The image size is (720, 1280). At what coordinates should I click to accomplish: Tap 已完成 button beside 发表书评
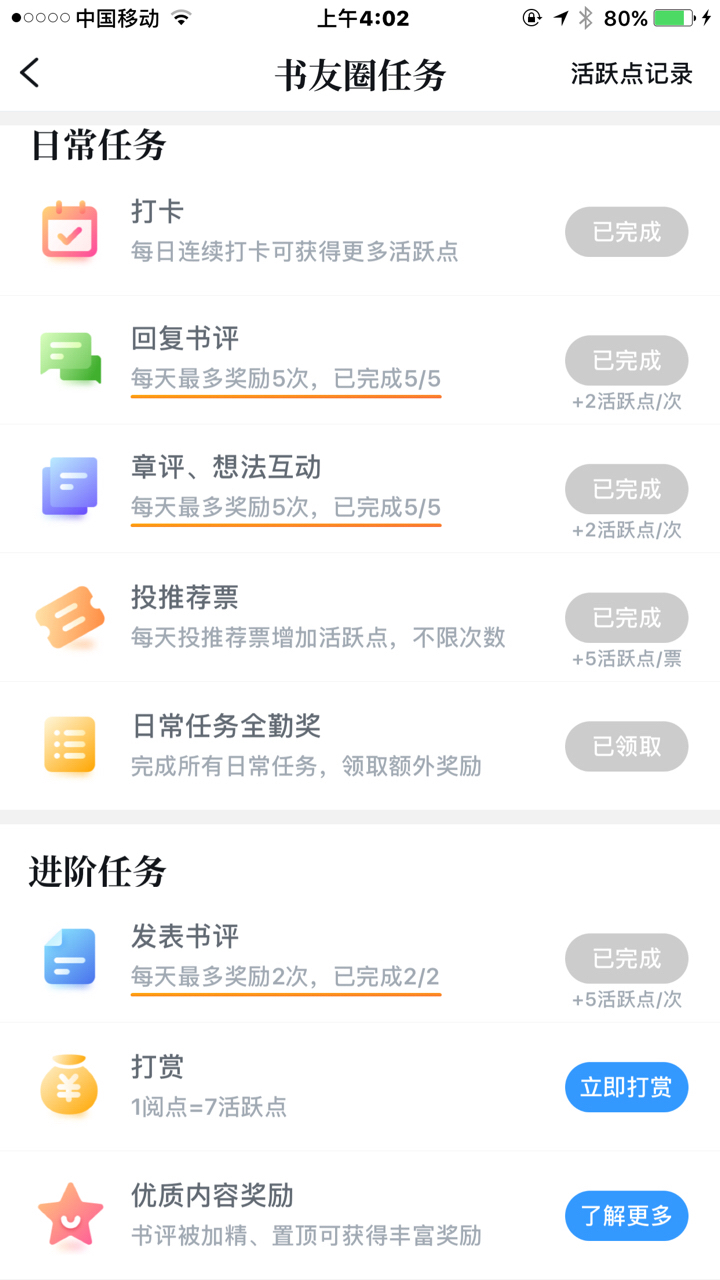click(x=626, y=958)
